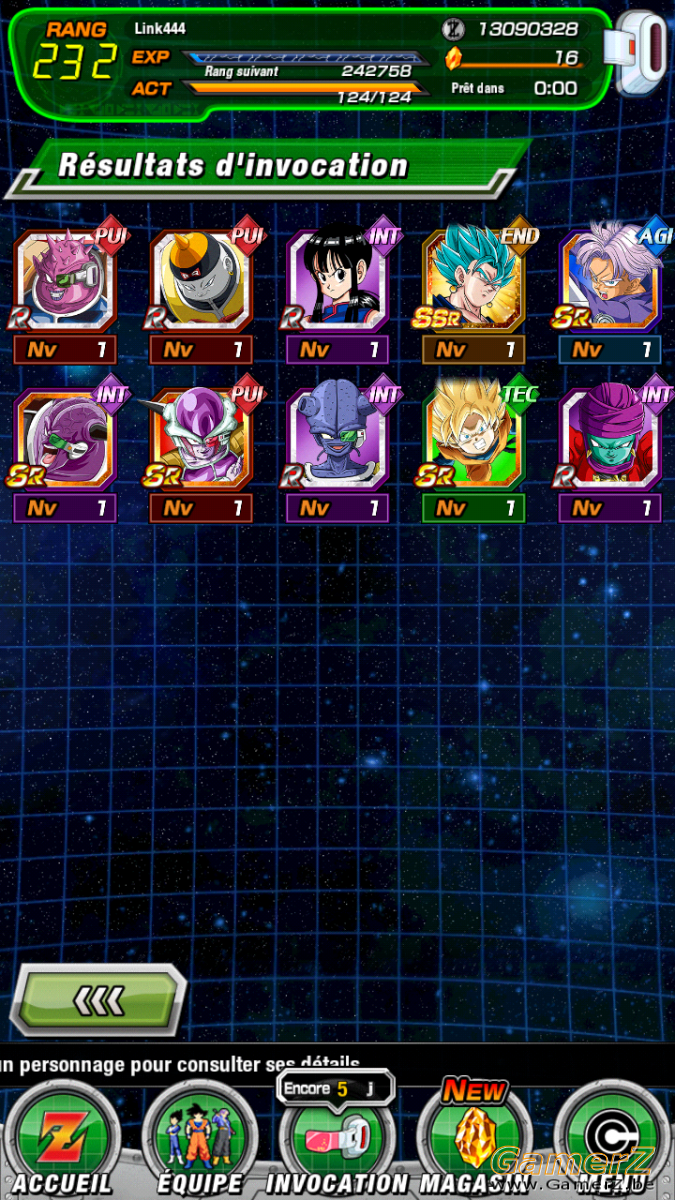Open the R PUI pink spiked alien card
The image size is (675, 1200).
click(66, 282)
